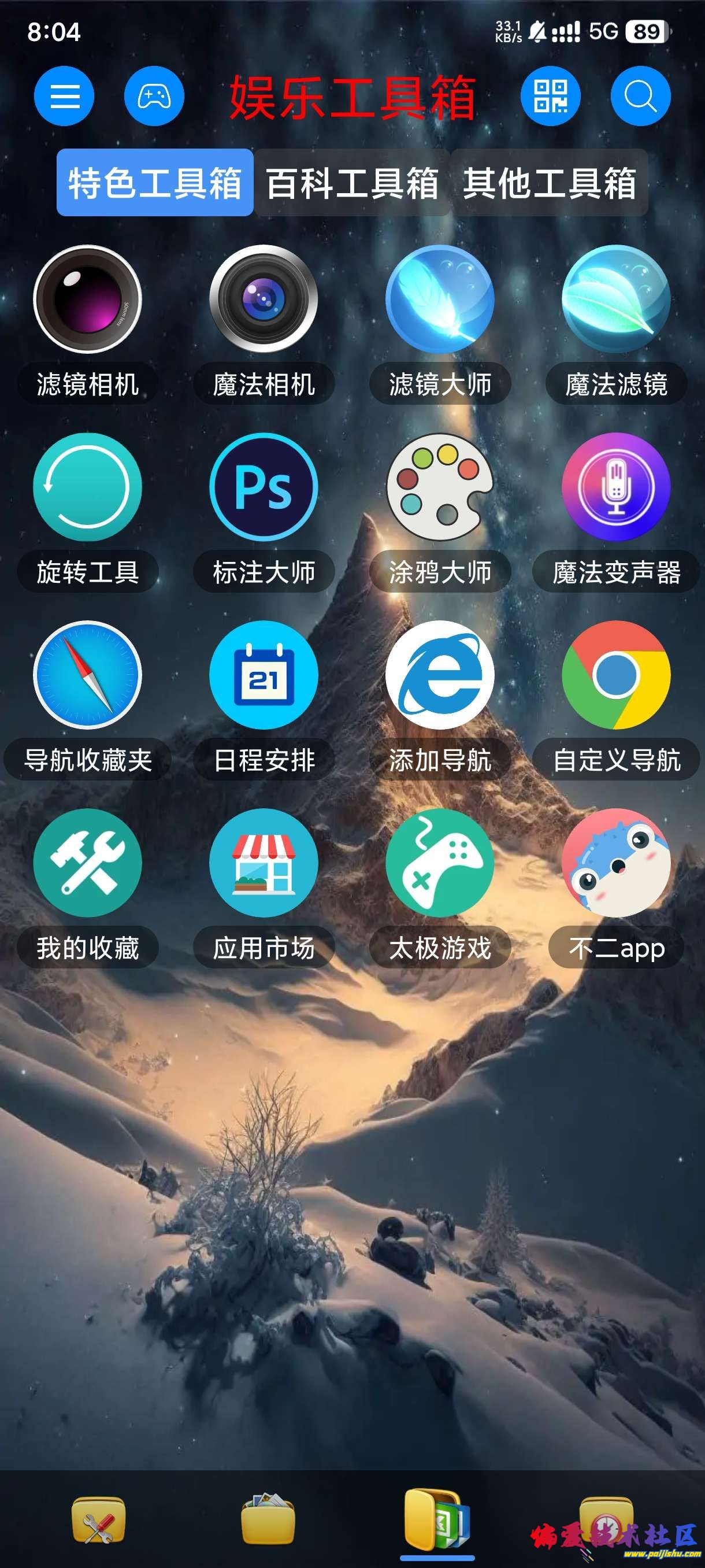Open 滤镜大师
Image resolution: width=705 pixels, height=1568 pixels.
click(440, 299)
